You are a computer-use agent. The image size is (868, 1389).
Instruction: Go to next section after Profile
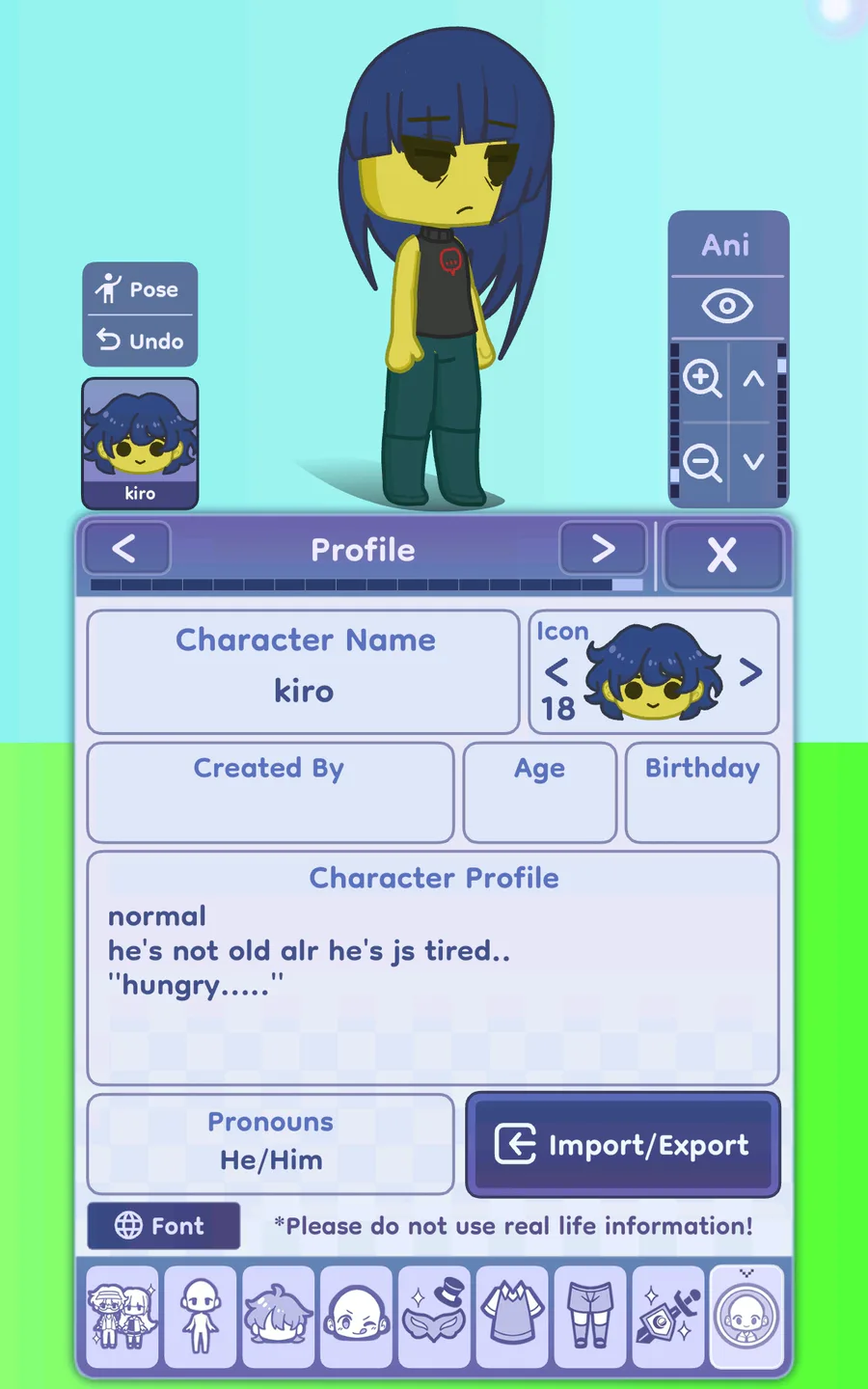[x=603, y=549]
